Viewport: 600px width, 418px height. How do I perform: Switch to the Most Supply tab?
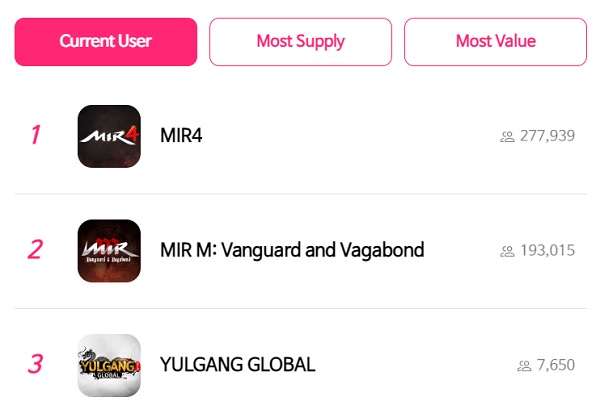(300, 42)
